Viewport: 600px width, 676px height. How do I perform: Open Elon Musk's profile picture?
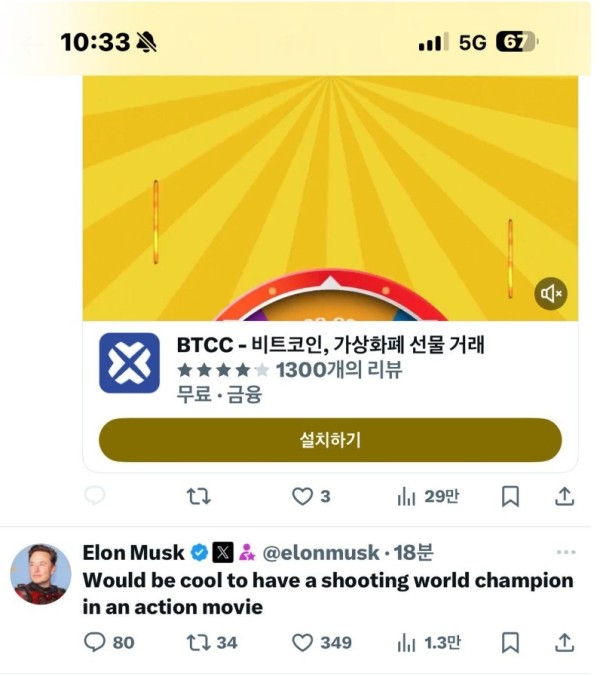(x=40, y=574)
